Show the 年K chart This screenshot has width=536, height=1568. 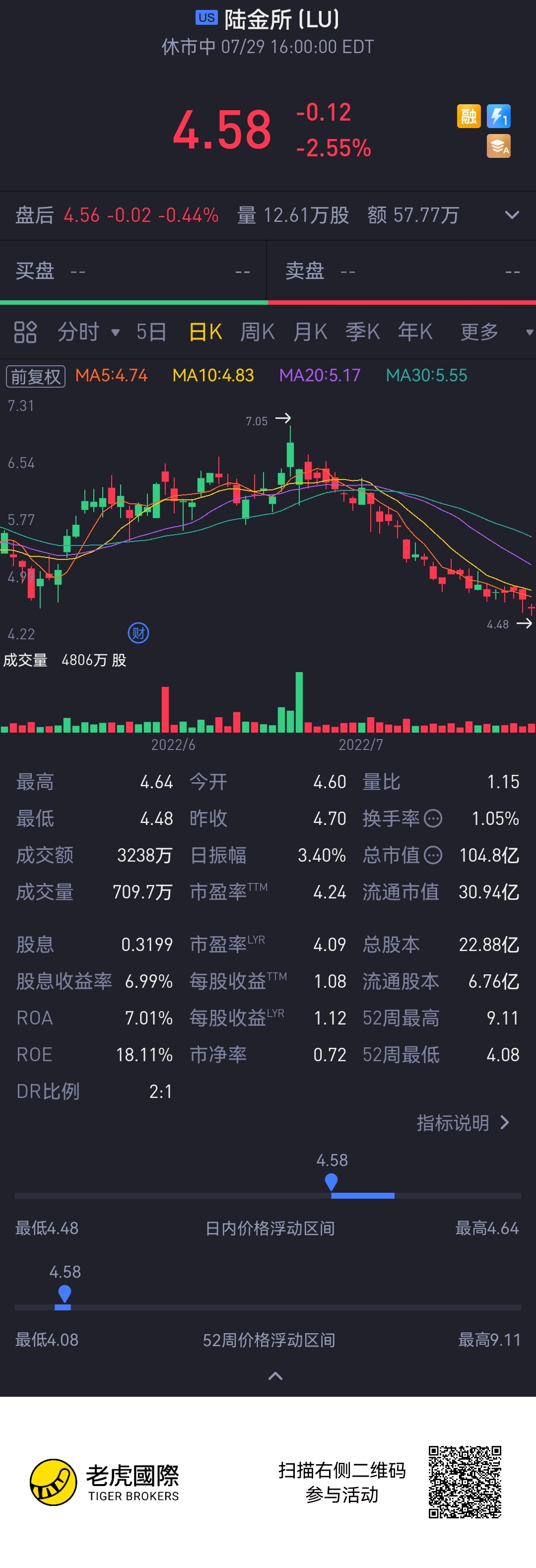click(415, 333)
